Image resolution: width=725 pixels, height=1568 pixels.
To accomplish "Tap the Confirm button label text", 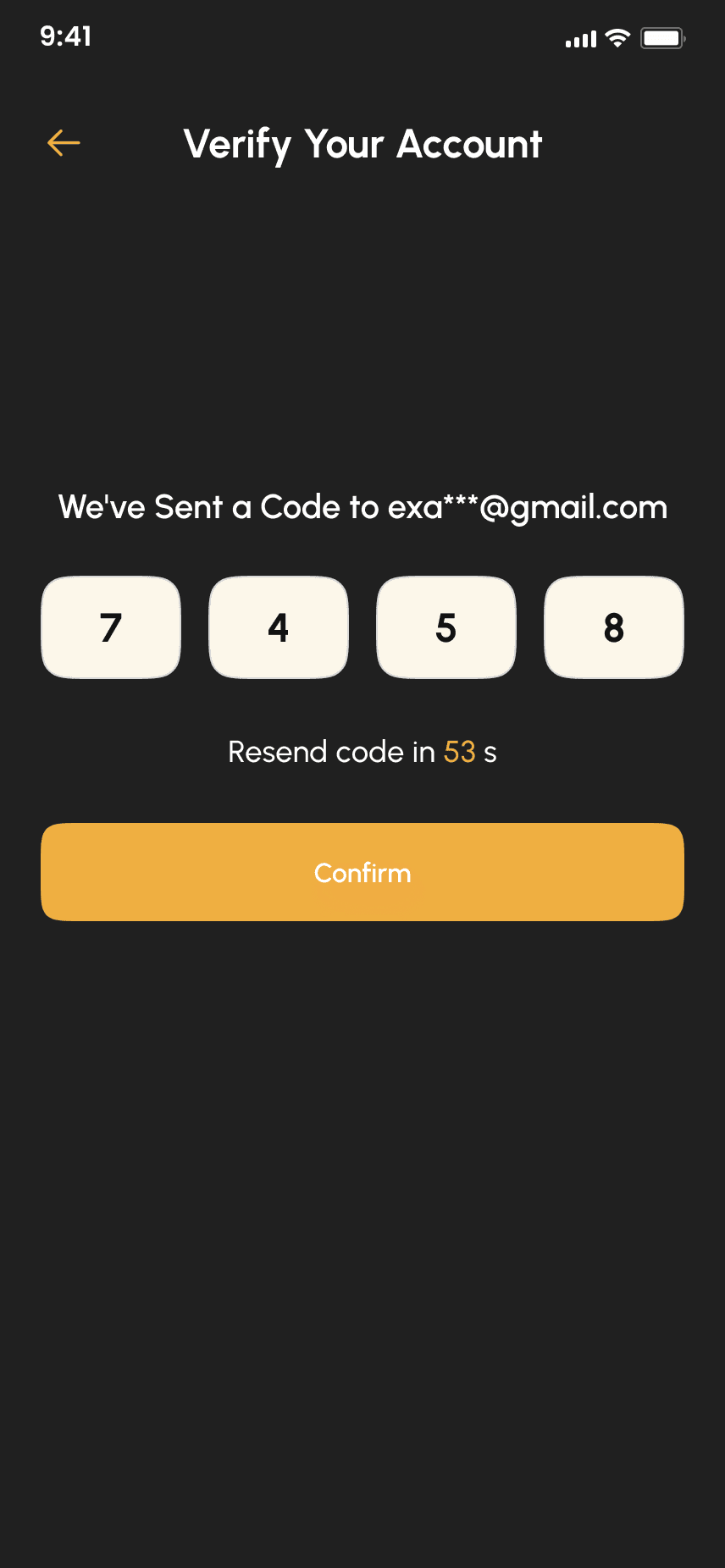I will [x=362, y=872].
